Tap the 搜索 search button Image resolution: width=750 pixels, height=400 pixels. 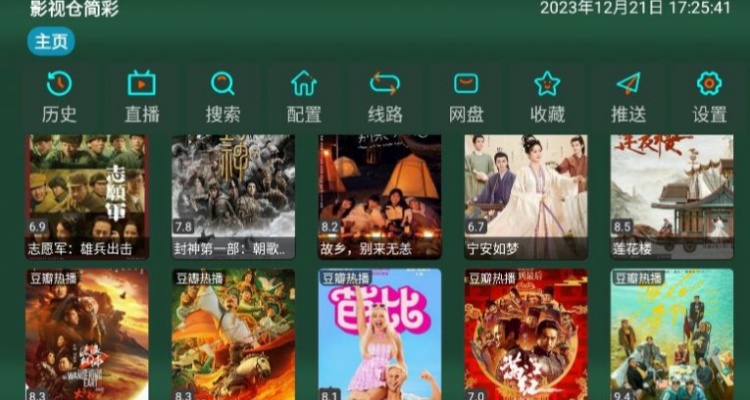tap(223, 96)
